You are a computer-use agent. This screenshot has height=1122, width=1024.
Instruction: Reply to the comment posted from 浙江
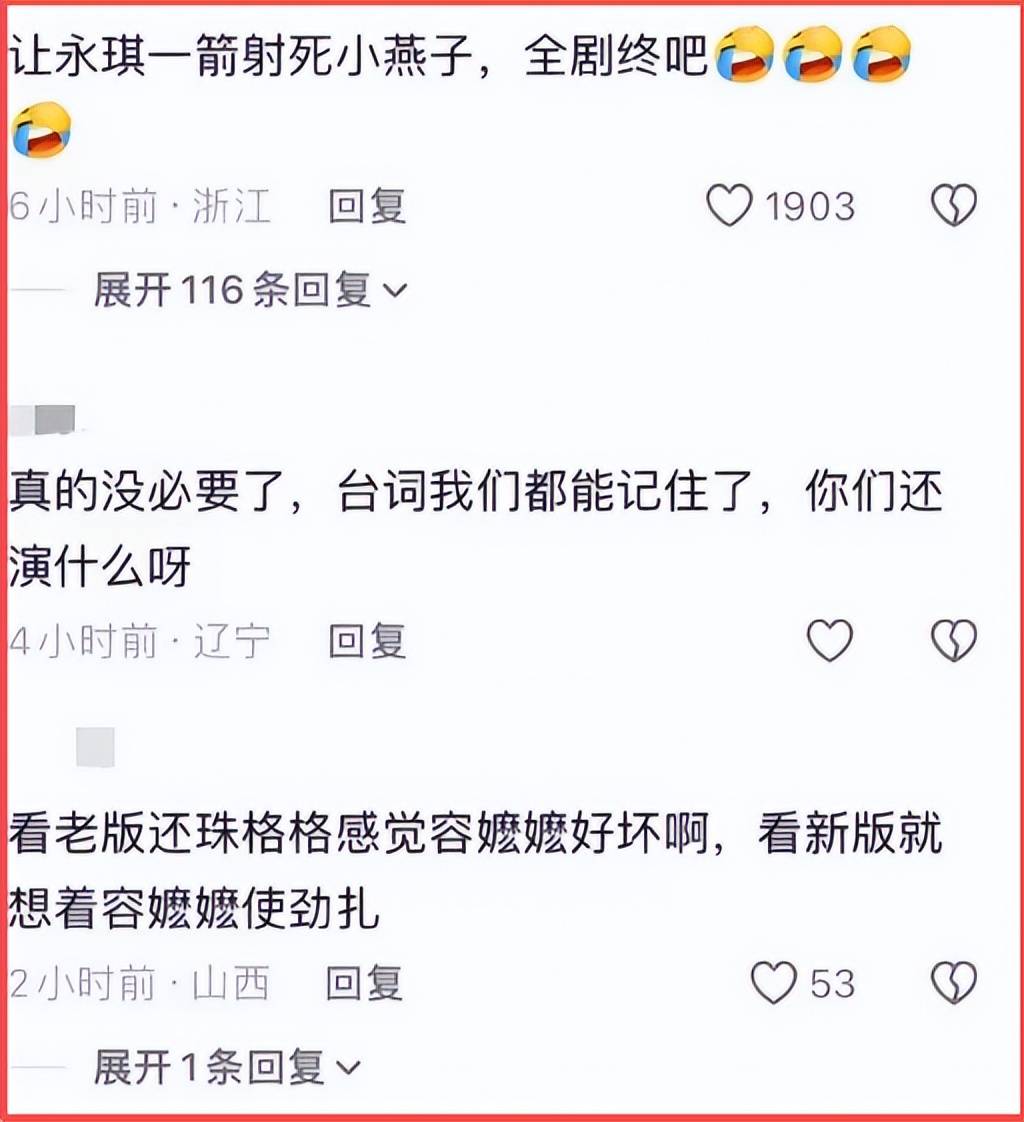pyautogui.click(x=367, y=207)
